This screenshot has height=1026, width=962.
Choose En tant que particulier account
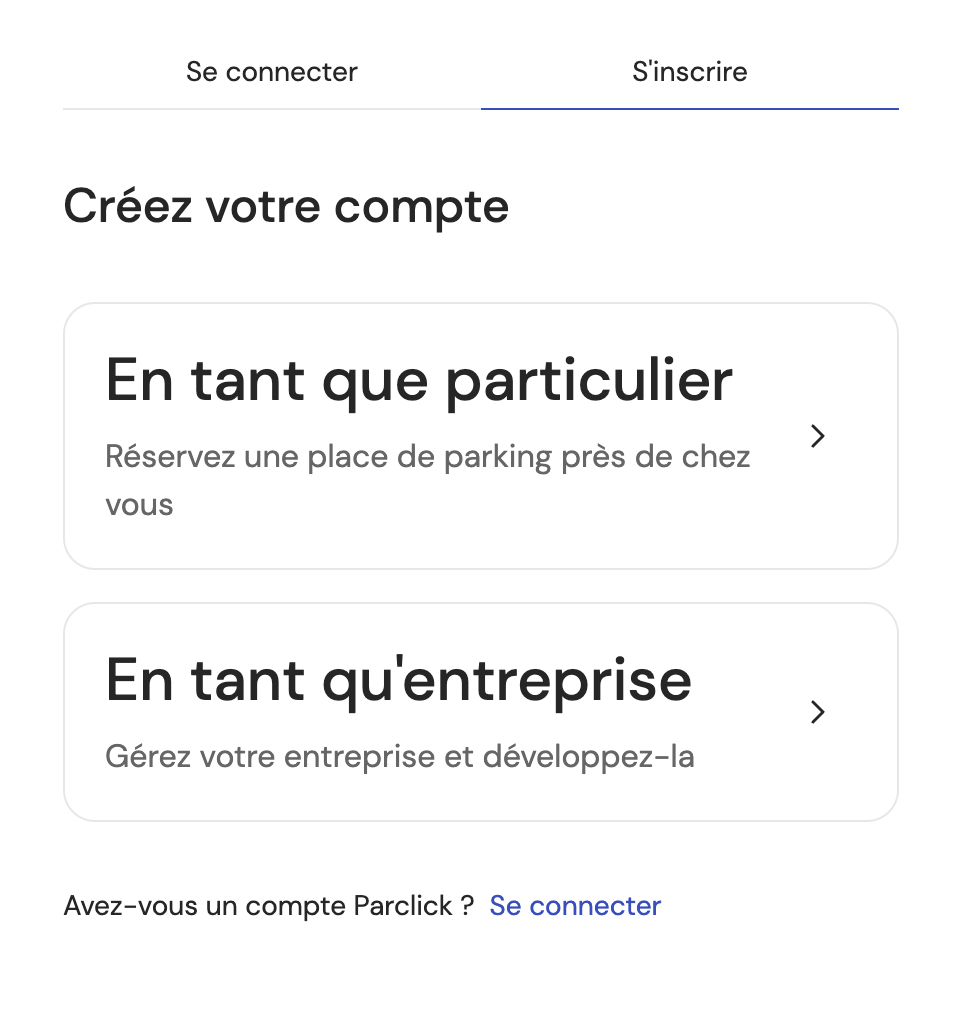click(480, 436)
